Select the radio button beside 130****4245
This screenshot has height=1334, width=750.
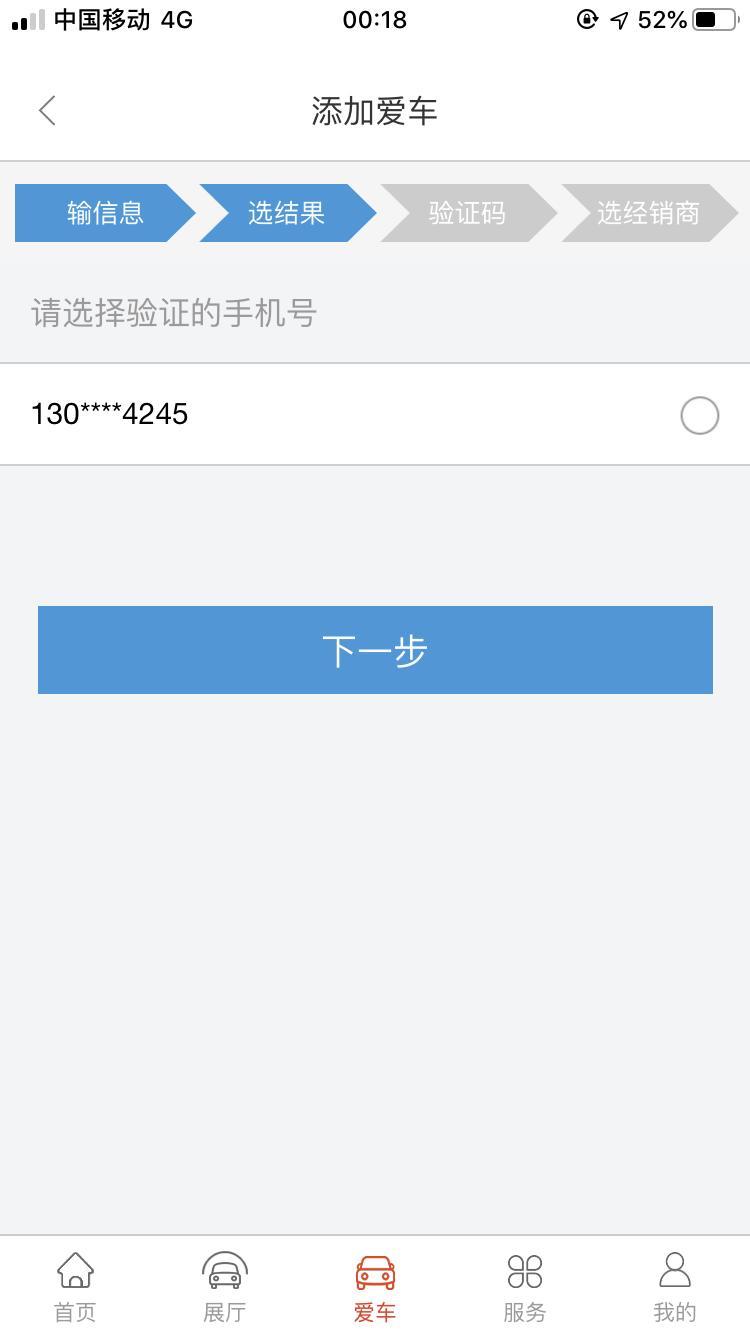click(x=700, y=415)
